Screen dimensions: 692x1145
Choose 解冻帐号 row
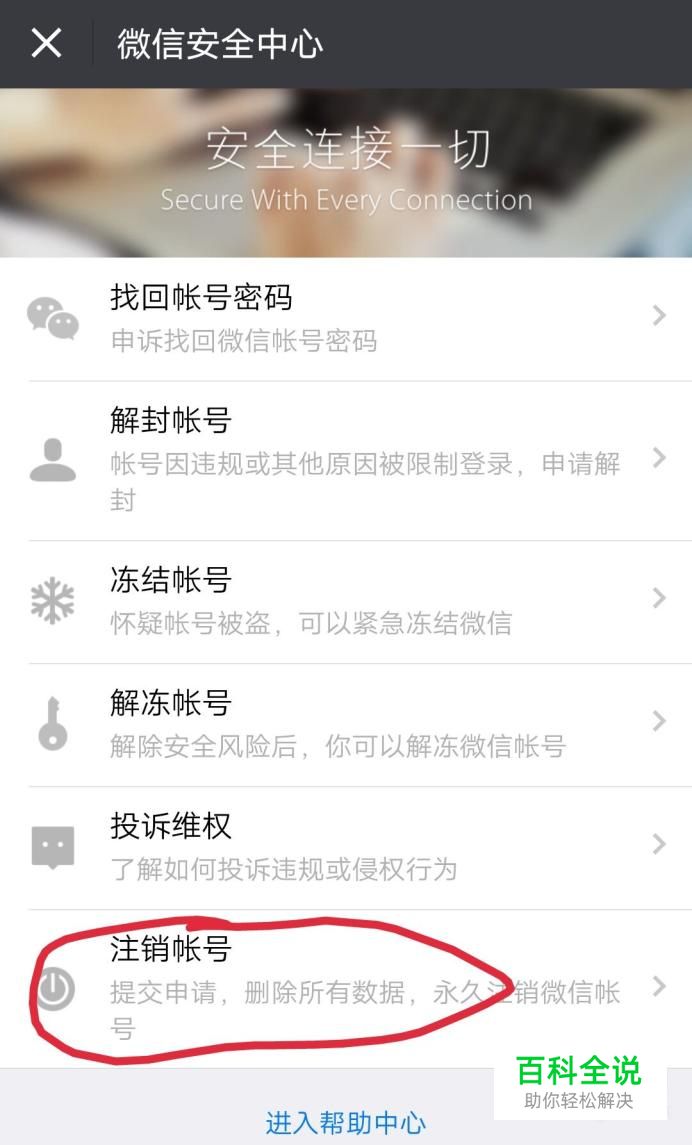click(x=345, y=723)
